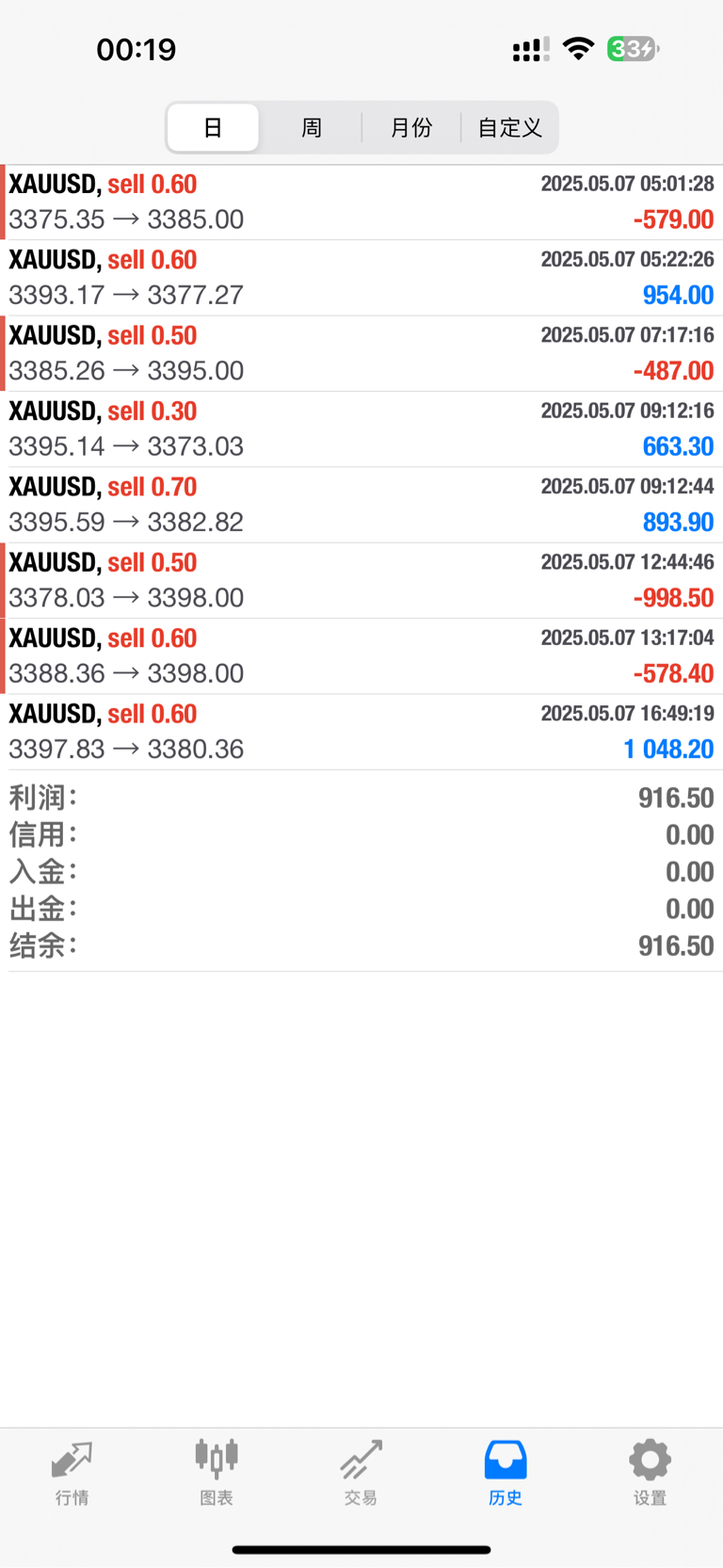Open the 交易 trade tab
Screen dimensions: 723x1568
pyautogui.click(x=361, y=1473)
